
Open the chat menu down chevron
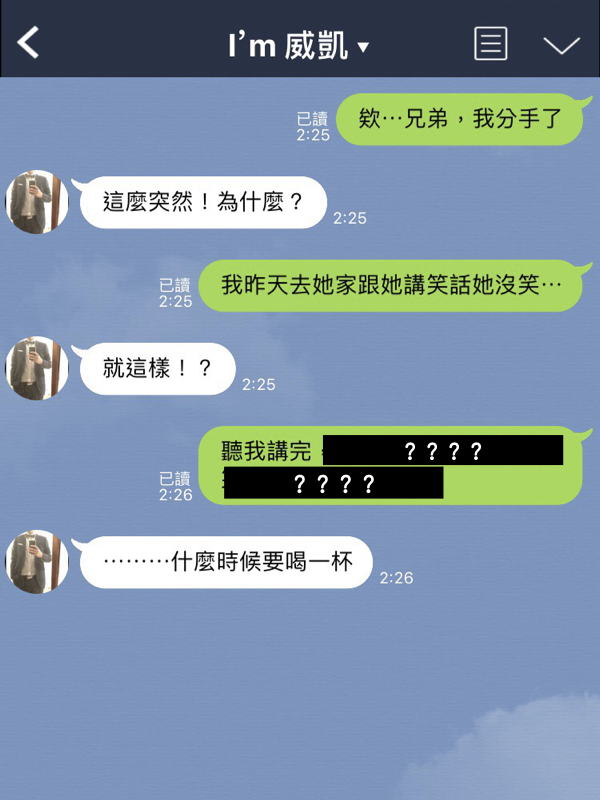[x=561, y=45]
